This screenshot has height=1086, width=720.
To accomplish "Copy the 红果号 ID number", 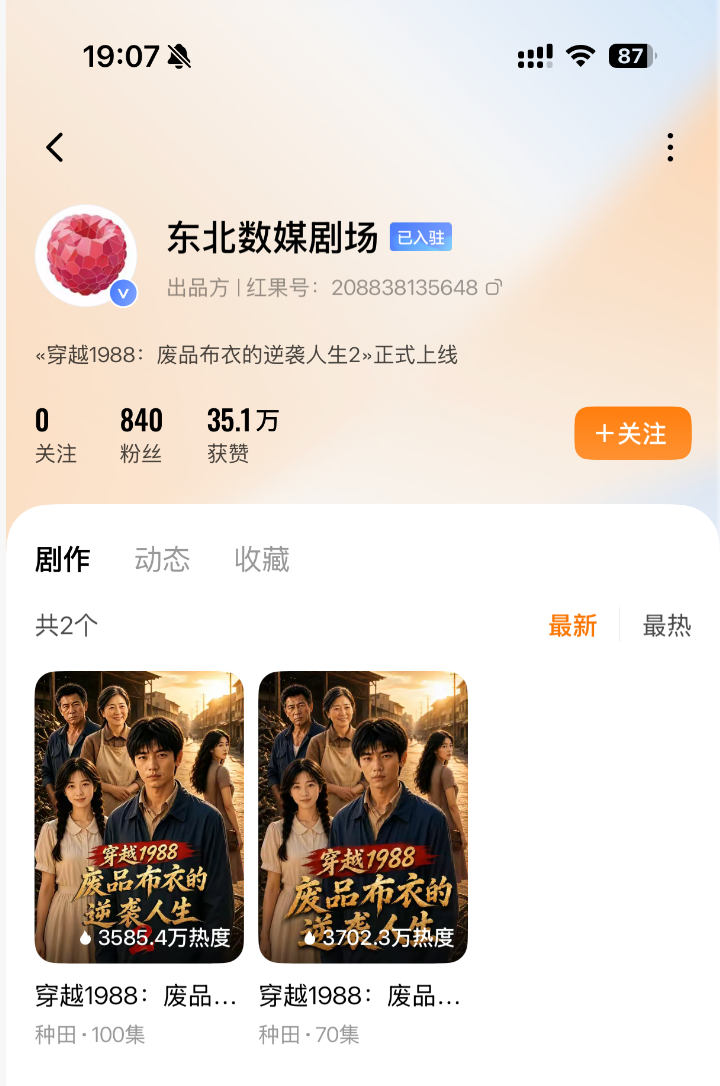I will tap(494, 287).
